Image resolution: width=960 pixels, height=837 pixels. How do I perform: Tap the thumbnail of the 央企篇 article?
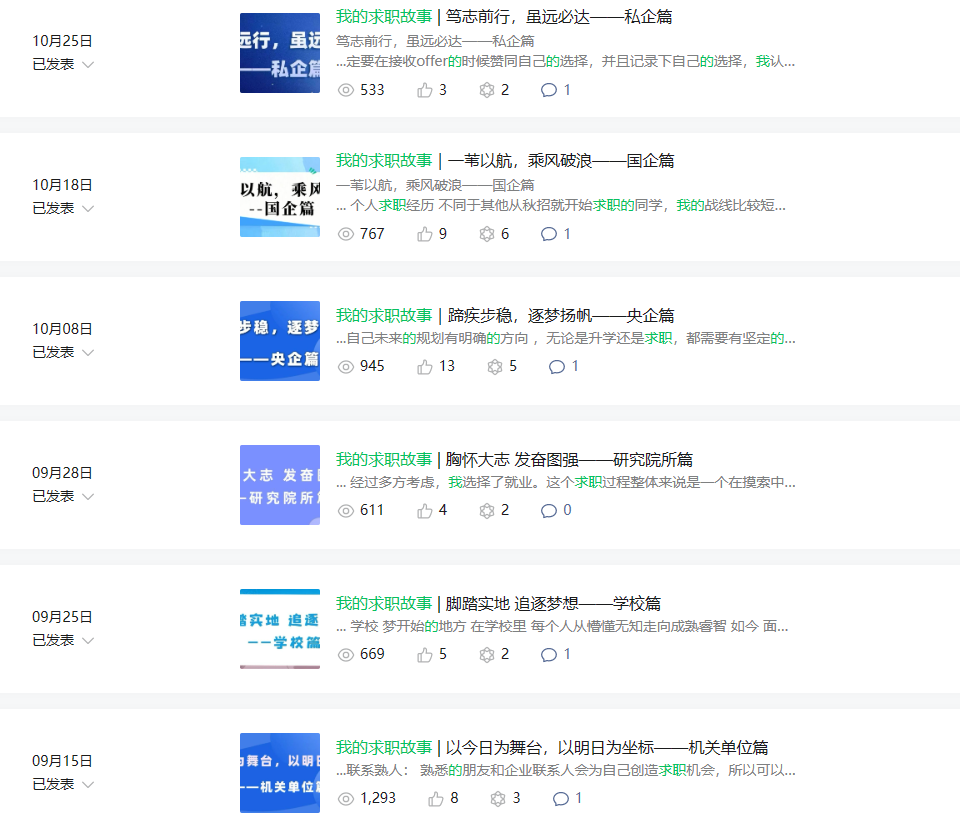(280, 341)
